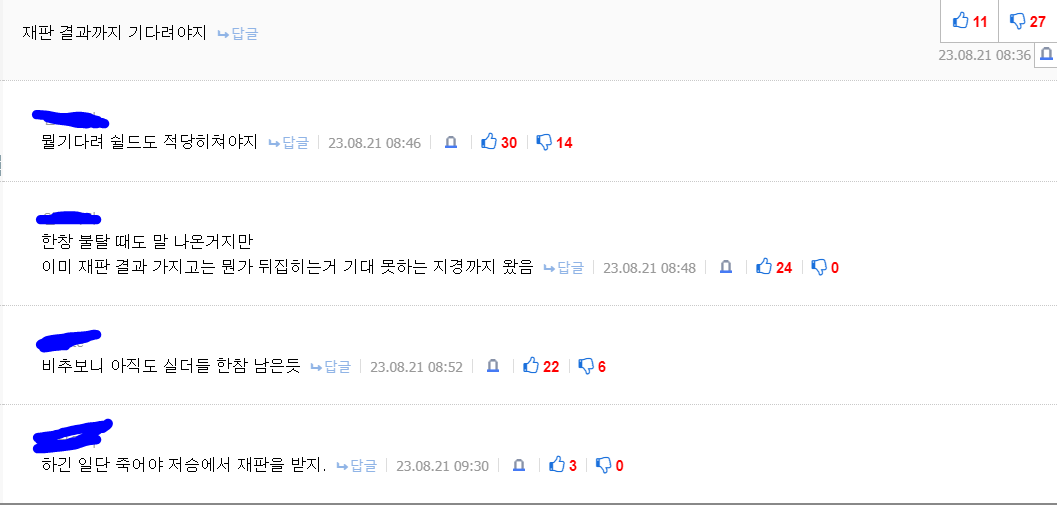Screen dimensions: 1057x505
Task: Dislike the comment '뭘기다려 쉴드도 적당히쳐야지'
Action: pyautogui.click(x=554, y=142)
